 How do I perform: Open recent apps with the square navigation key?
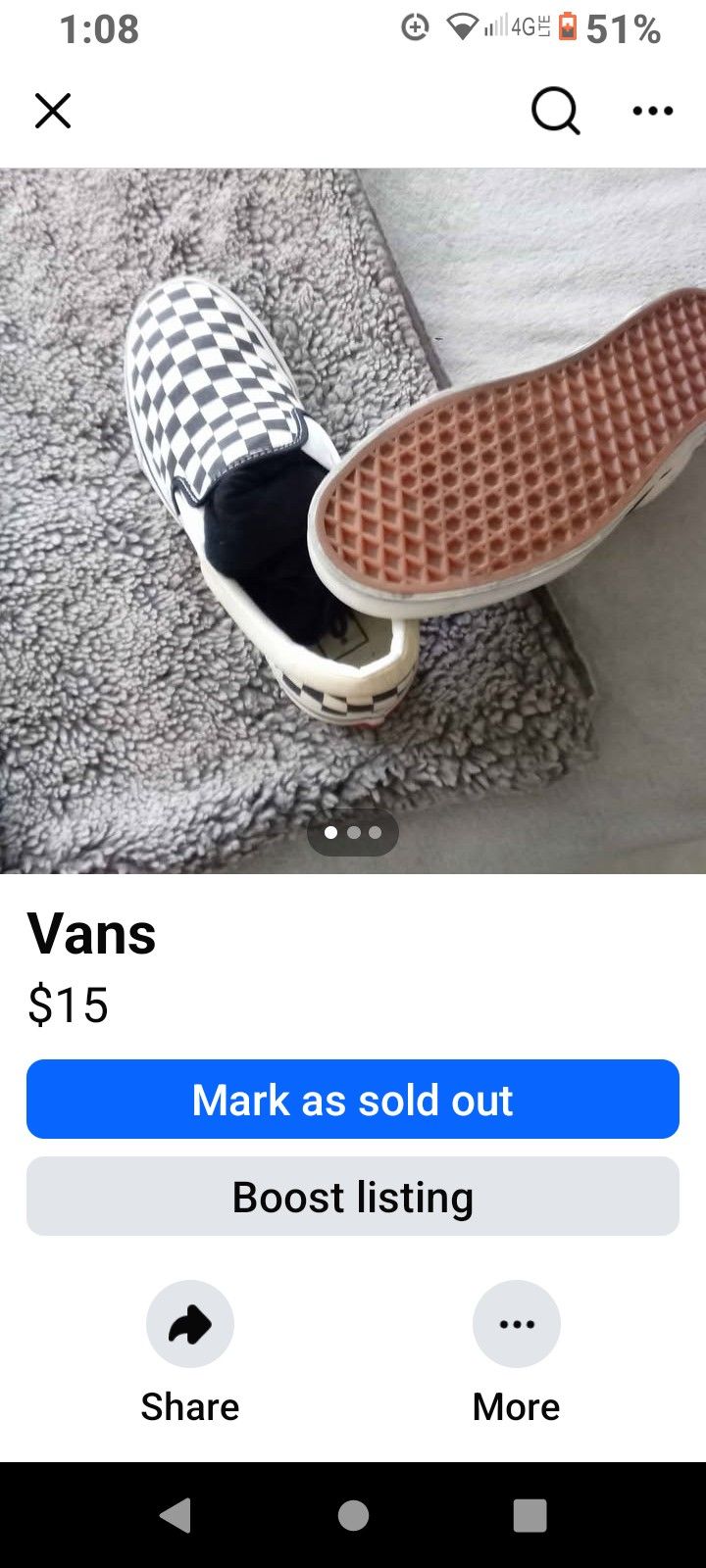(529, 1514)
